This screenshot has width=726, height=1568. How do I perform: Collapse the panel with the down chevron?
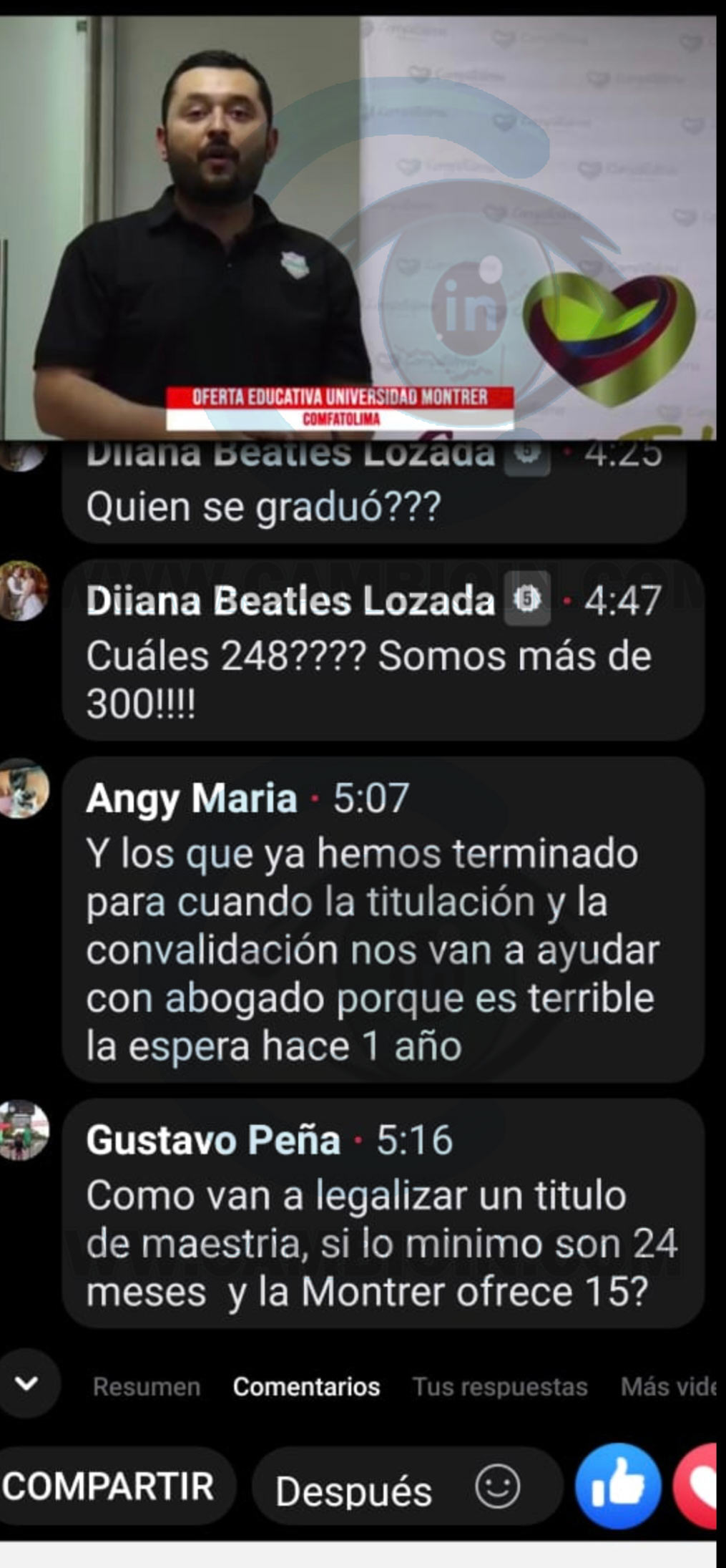click(x=26, y=1383)
